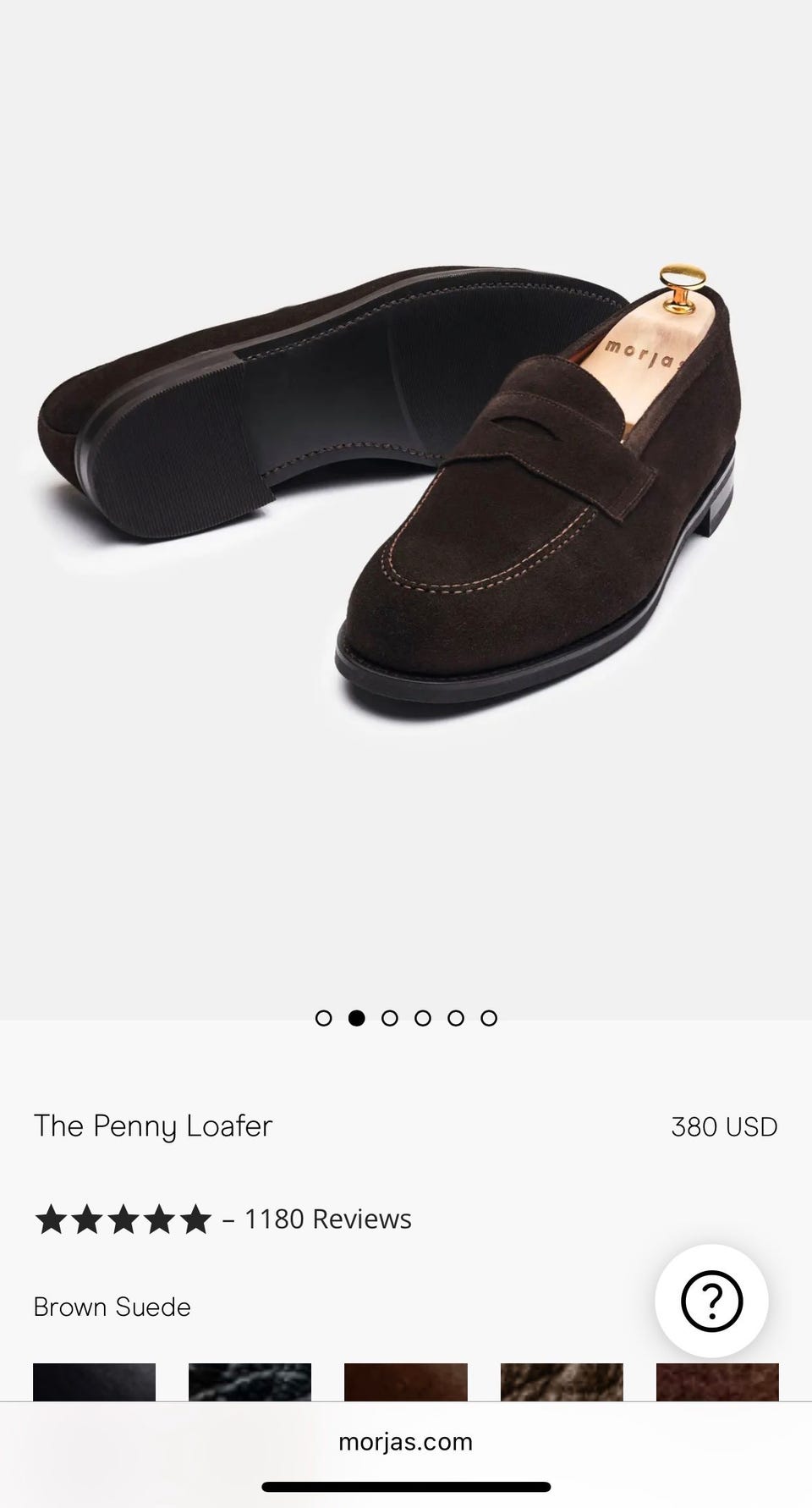The width and height of the screenshot is (812, 1508).
Task: Open the 1180 Reviews section
Action: 327,1219
